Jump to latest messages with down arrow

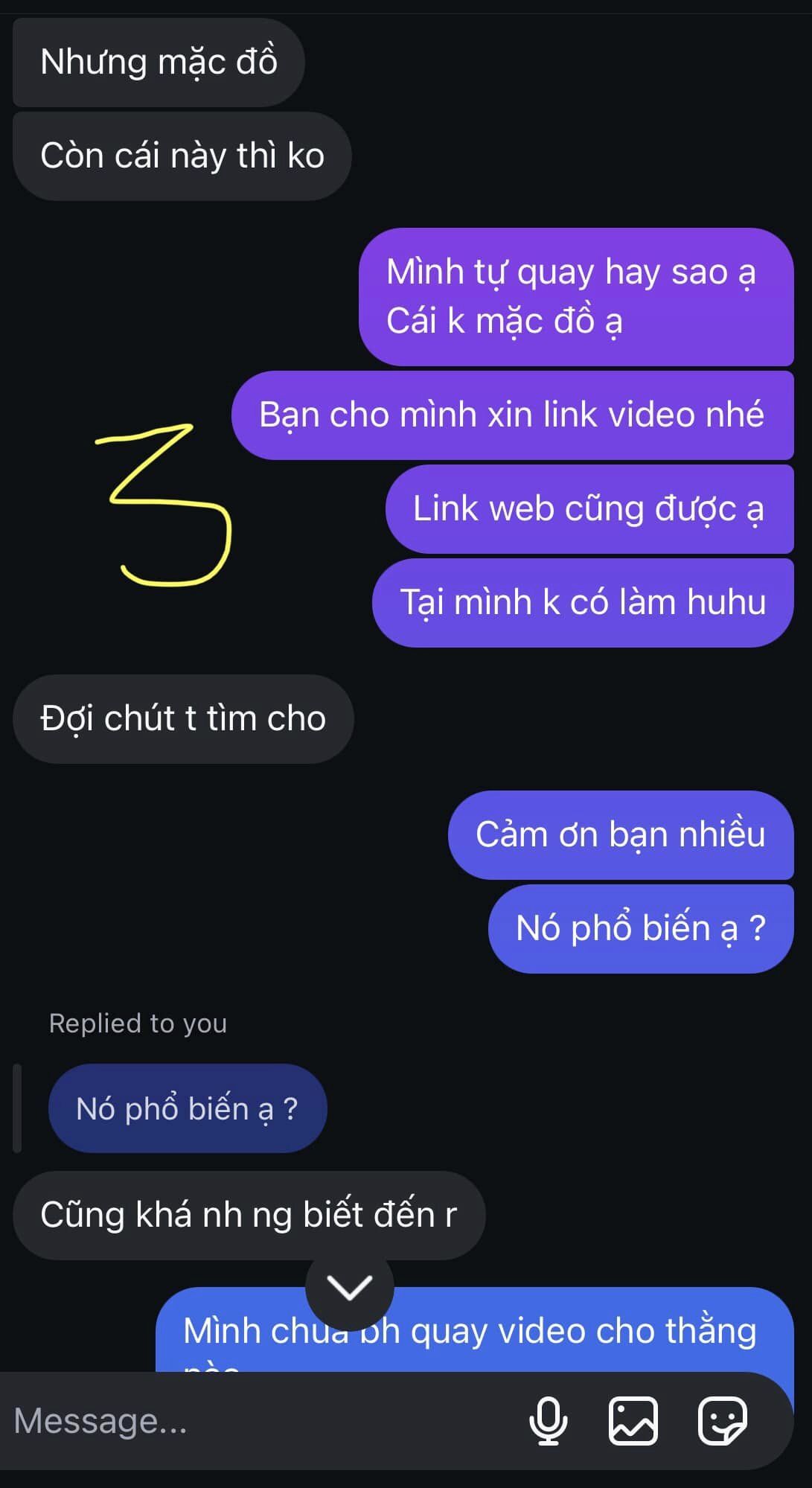tap(349, 1287)
